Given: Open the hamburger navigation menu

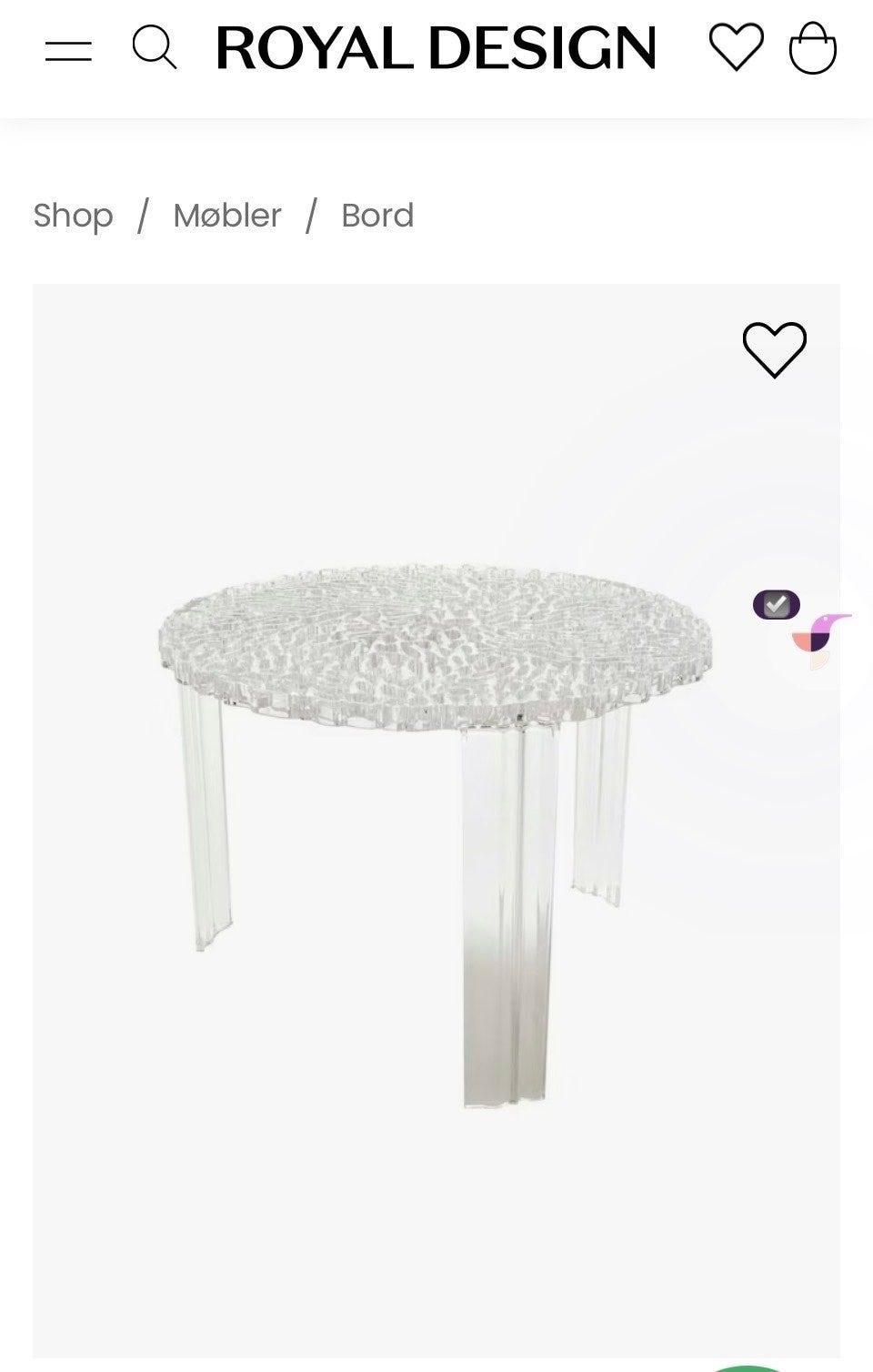Looking at the screenshot, I should [x=68, y=50].
